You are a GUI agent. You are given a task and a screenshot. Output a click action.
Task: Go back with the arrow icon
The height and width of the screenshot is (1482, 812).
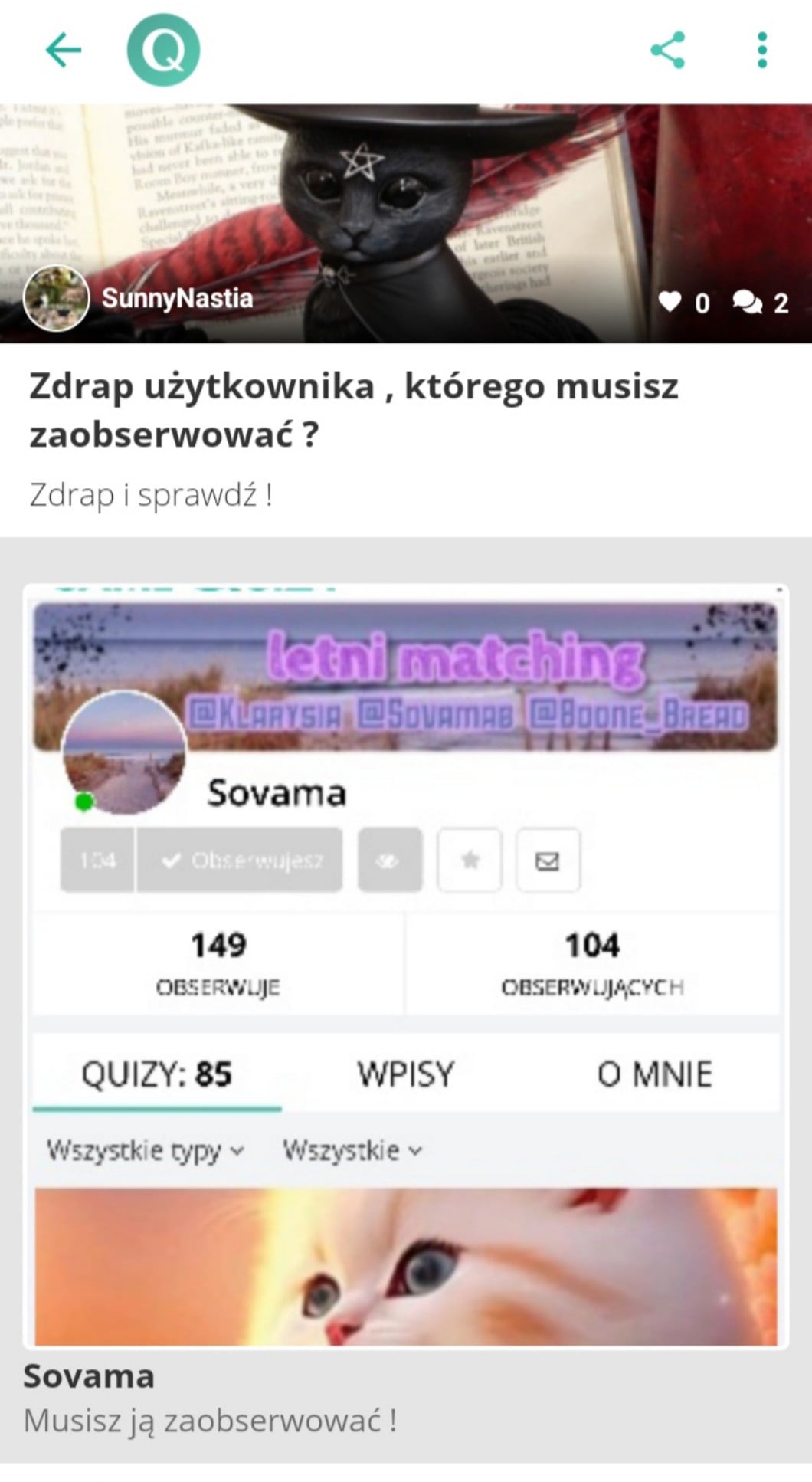click(x=64, y=51)
